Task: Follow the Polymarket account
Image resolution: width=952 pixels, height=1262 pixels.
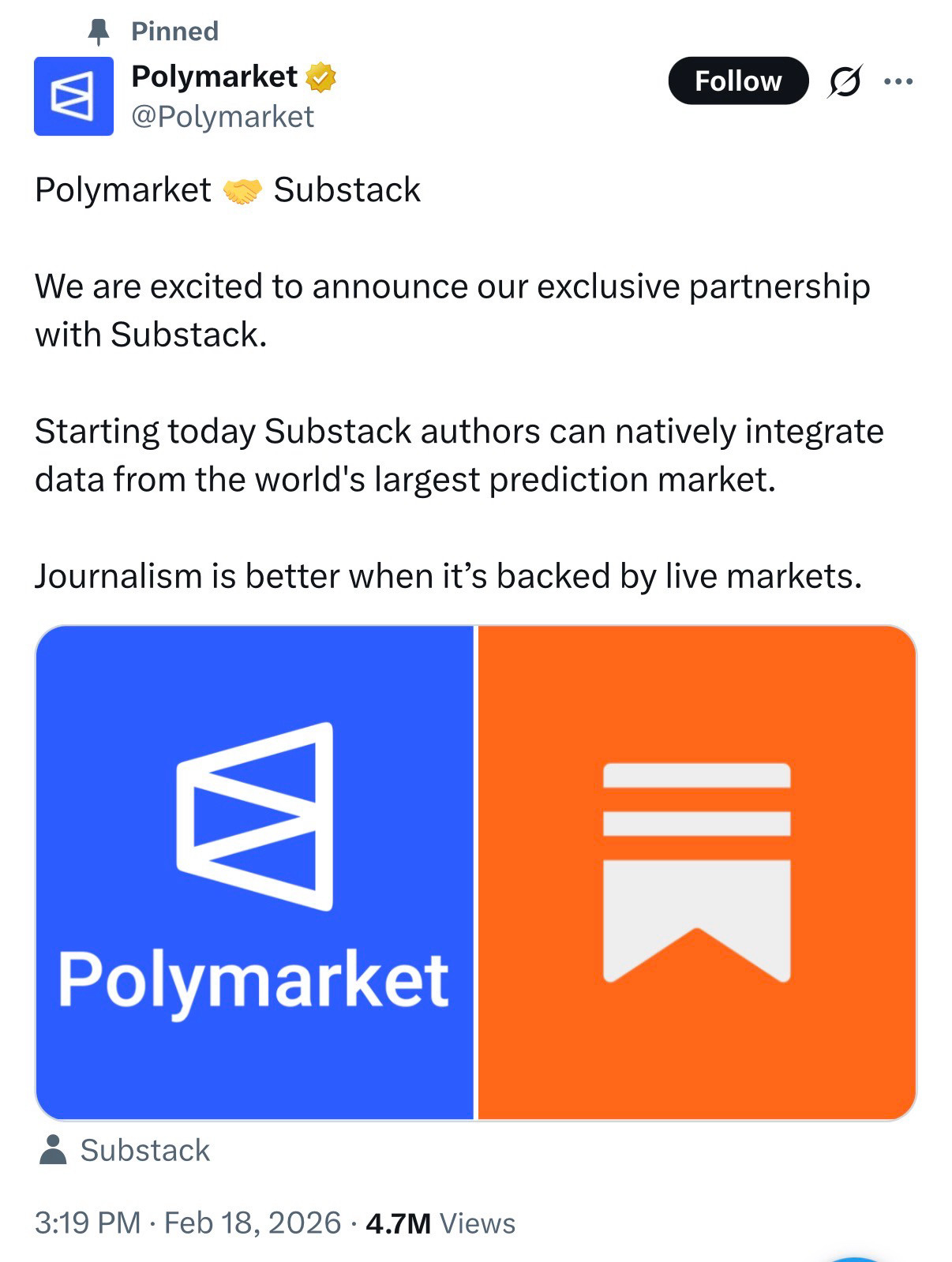Action: (x=737, y=81)
